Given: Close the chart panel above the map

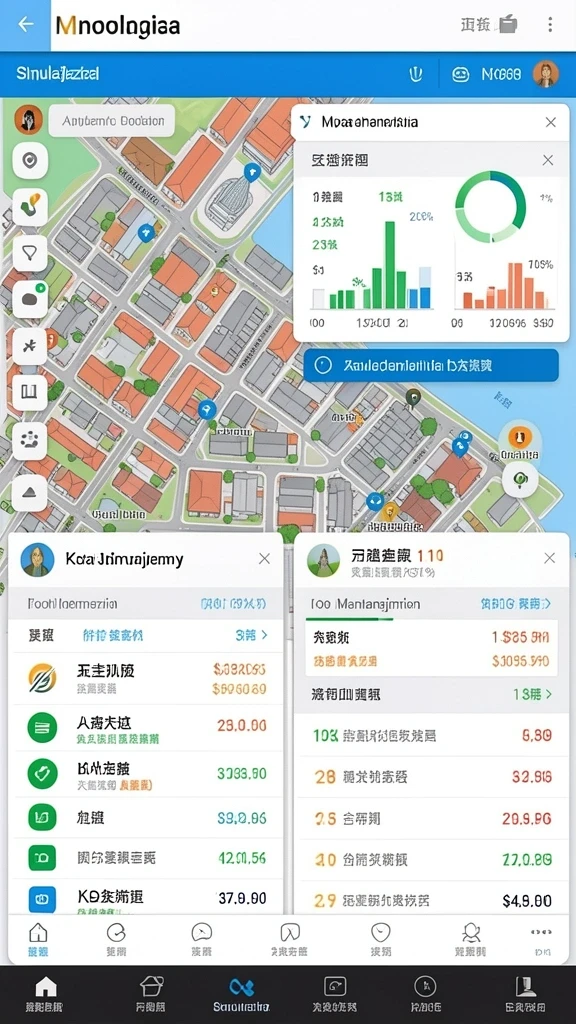Looking at the screenshot, I should pos(551,122).
